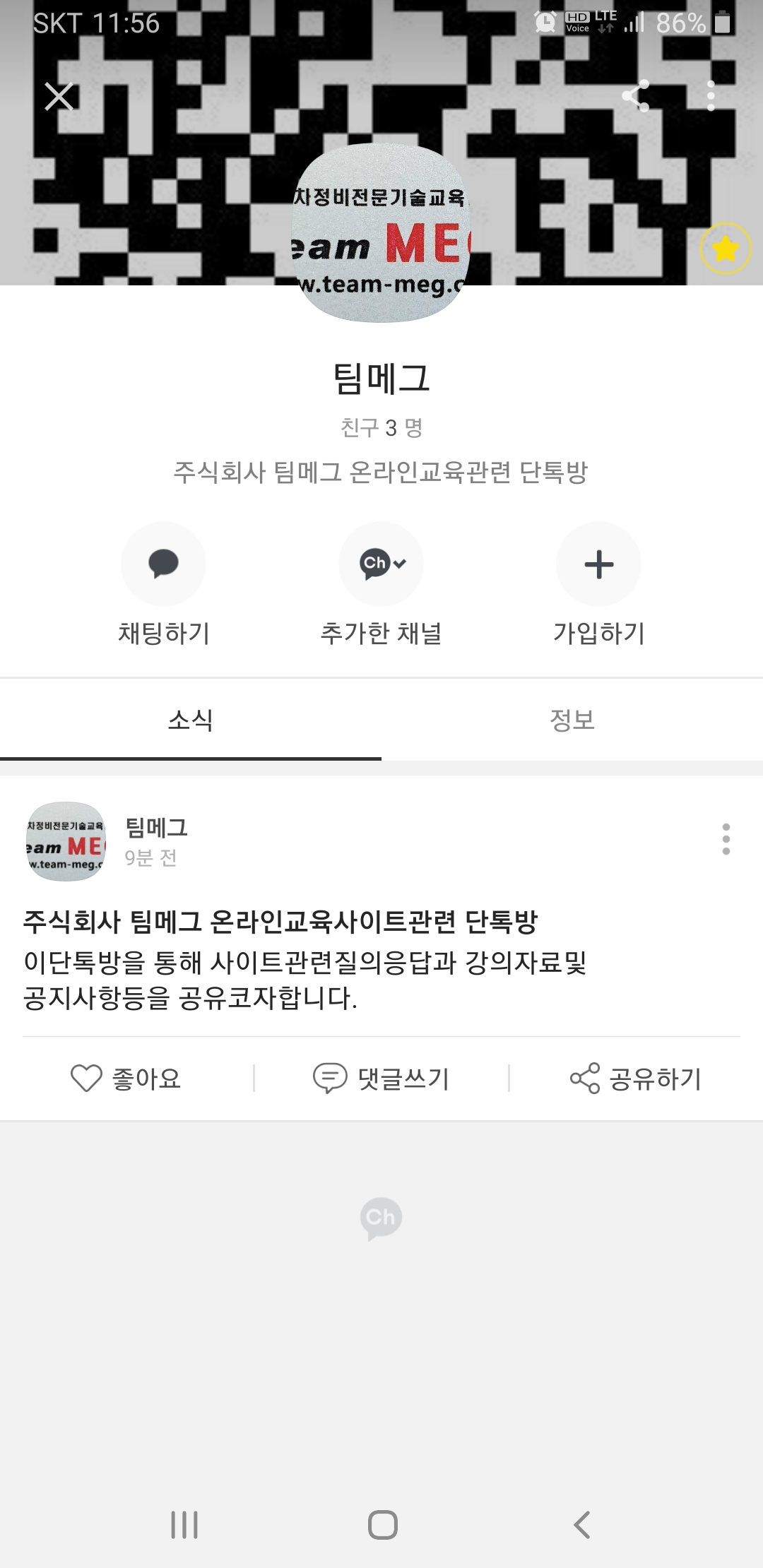Switch to the 정보 tab
Viewport: 763px width, 1568px height.
pos(572,720)
